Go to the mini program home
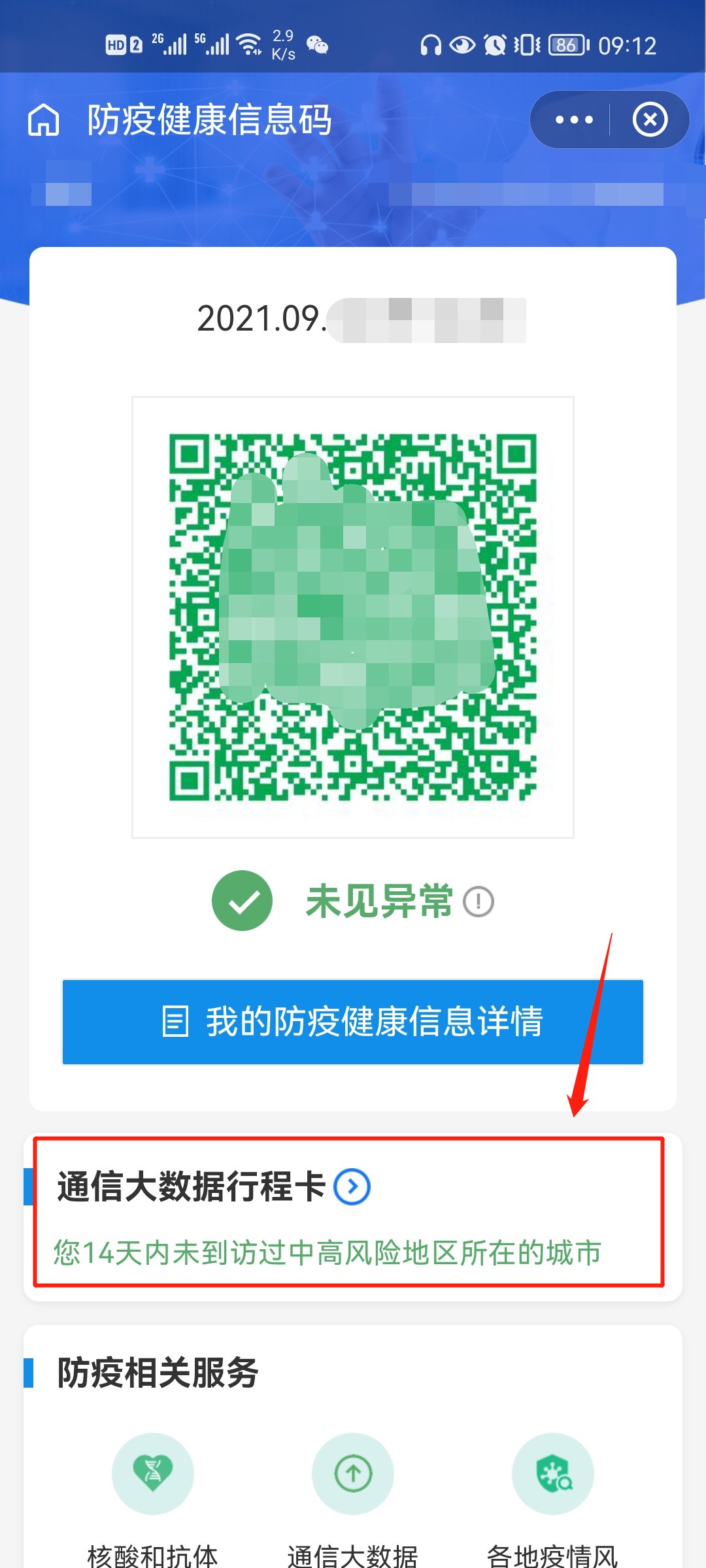 click(44, 120)
